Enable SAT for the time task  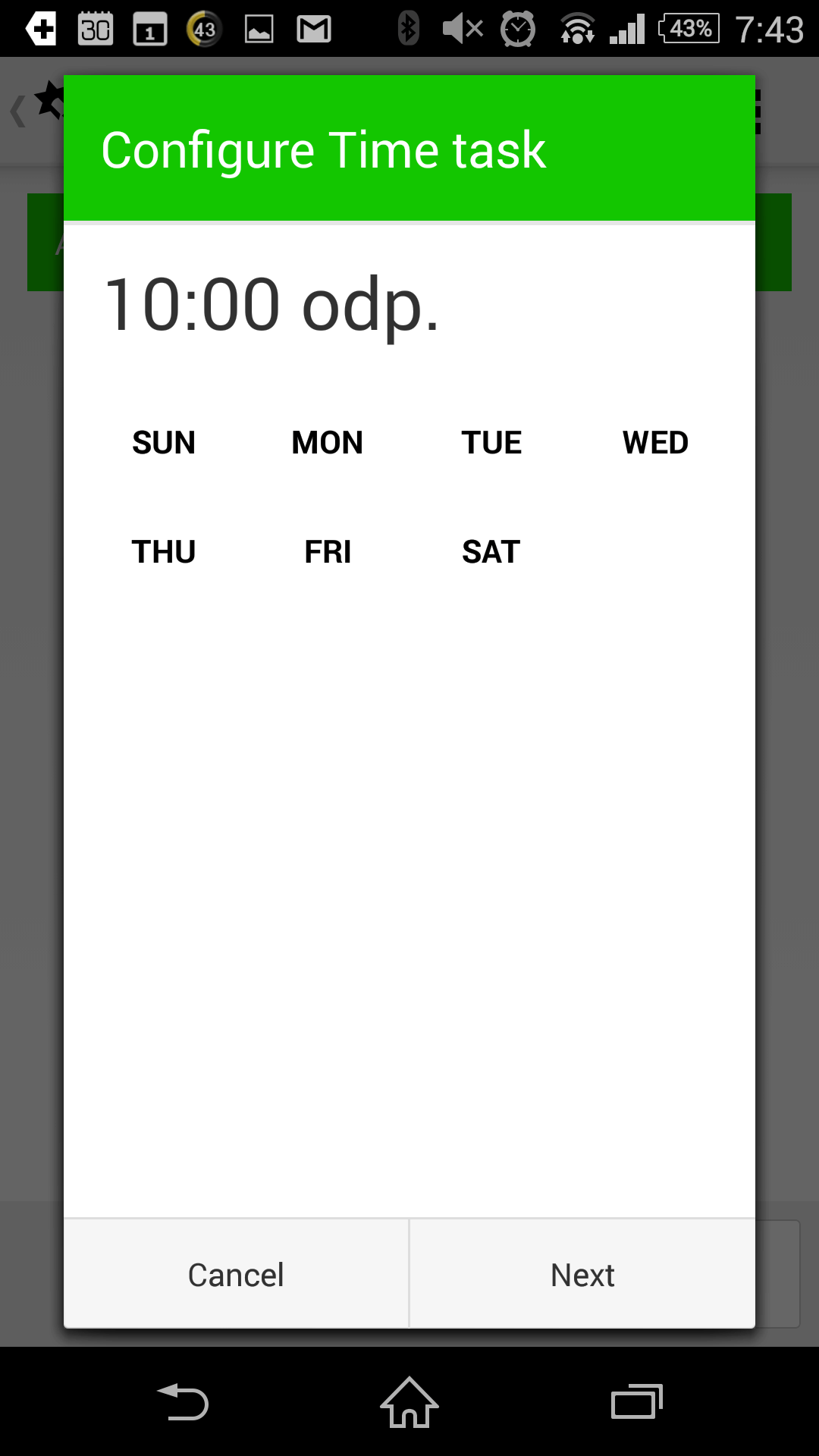[491, 552]
